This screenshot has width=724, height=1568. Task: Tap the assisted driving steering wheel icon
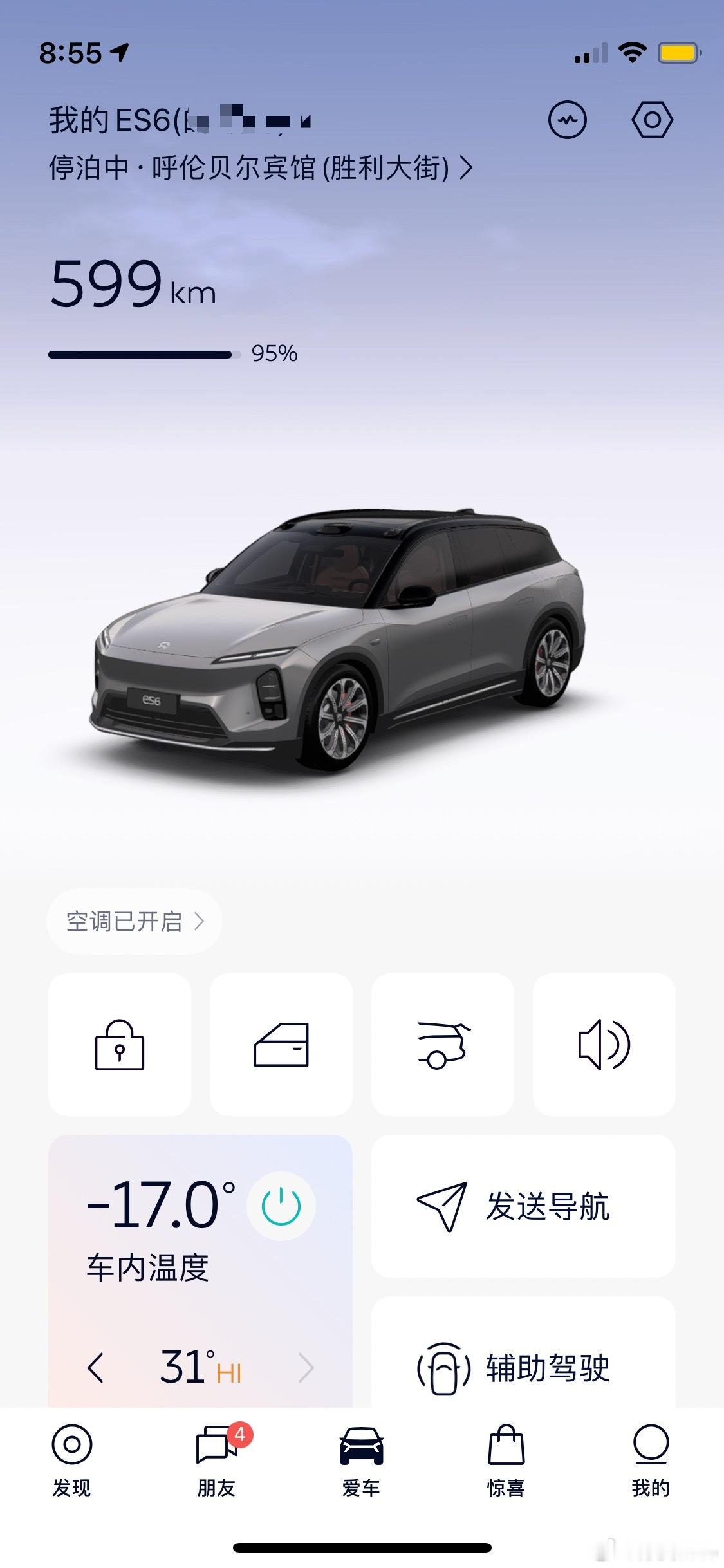[444, 1370]
